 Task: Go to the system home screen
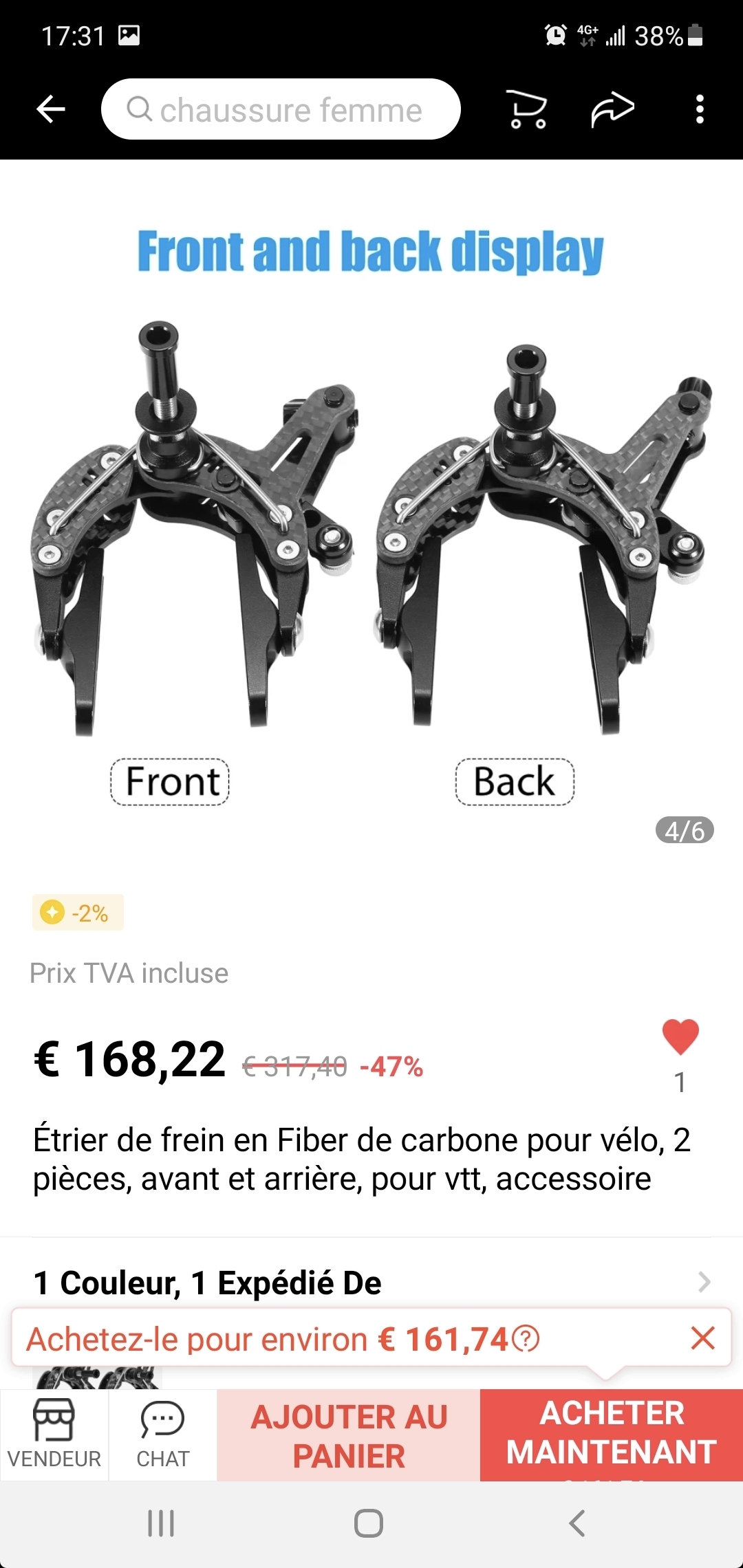tap(369, 1523)
